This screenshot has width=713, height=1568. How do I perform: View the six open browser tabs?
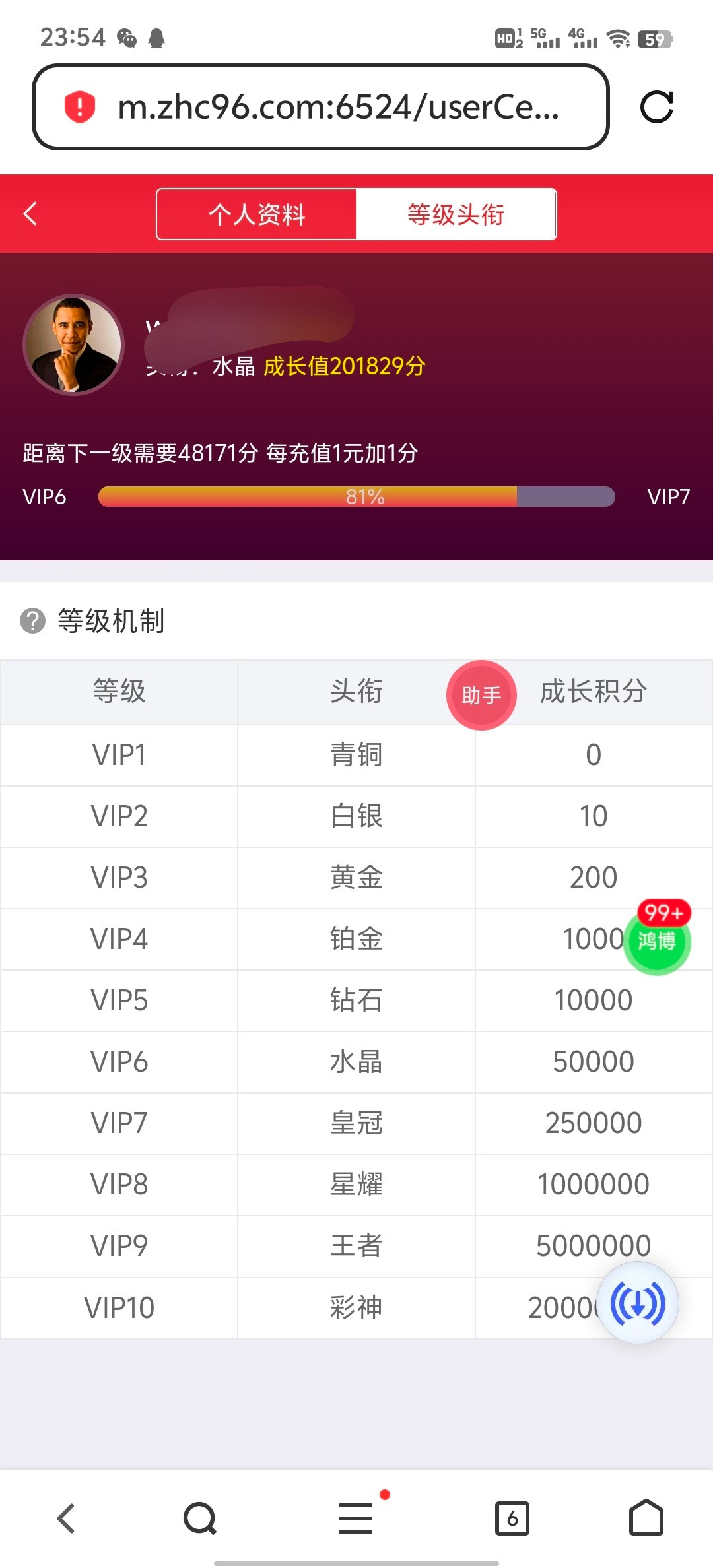click(x=512, y=1519)
